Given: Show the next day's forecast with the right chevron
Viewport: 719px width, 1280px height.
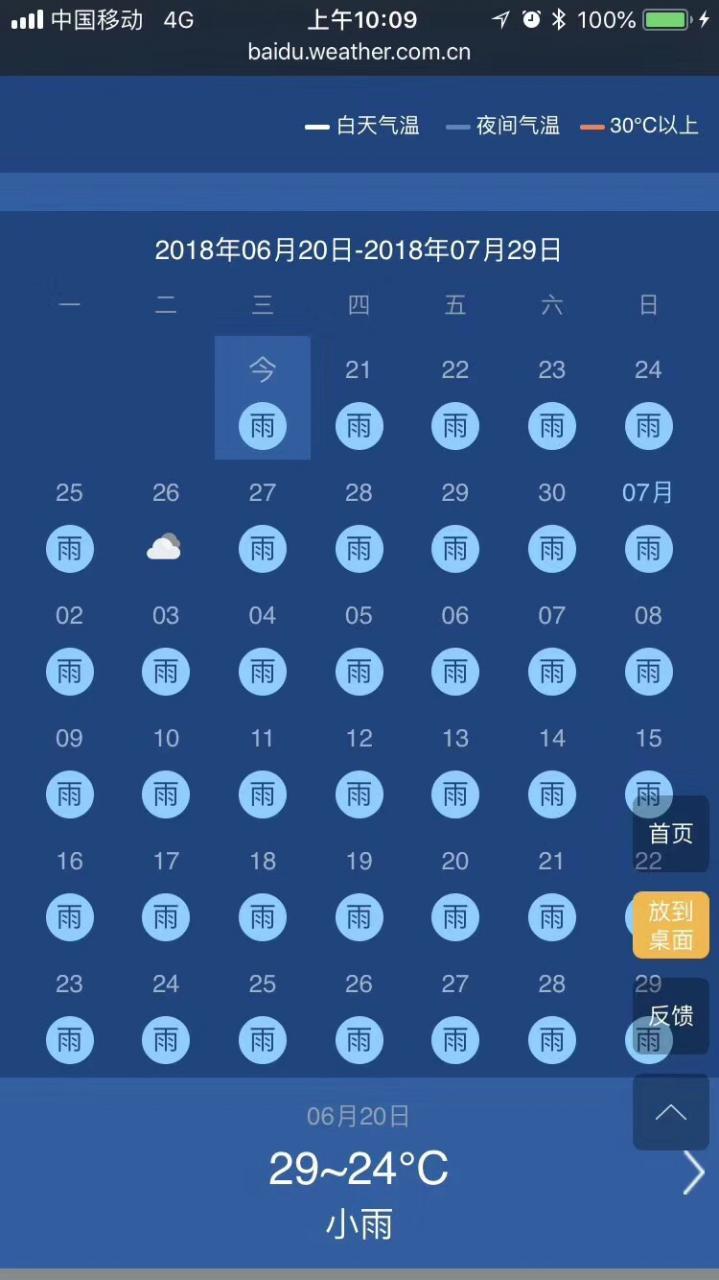Looking at the screenshot, I should (x=693, y=1173).
